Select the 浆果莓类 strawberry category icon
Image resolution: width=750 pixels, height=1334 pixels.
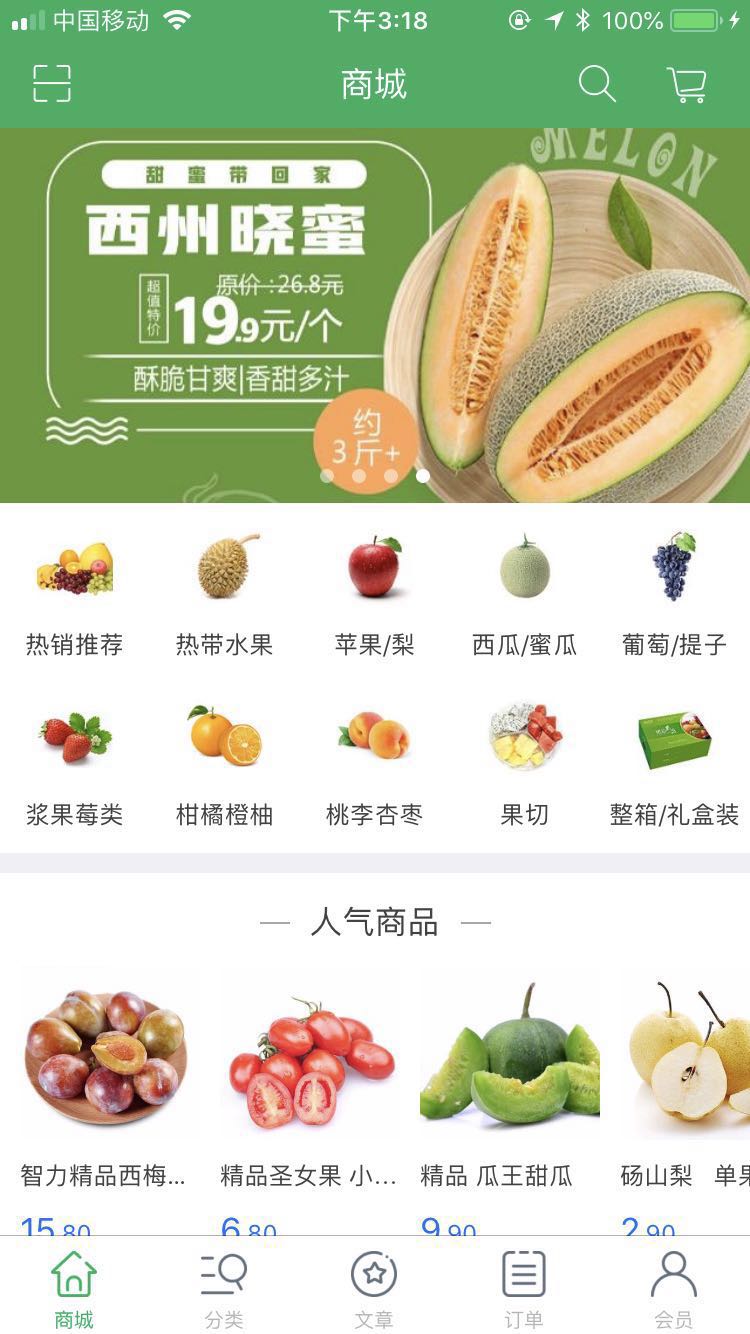click(75, 737)
